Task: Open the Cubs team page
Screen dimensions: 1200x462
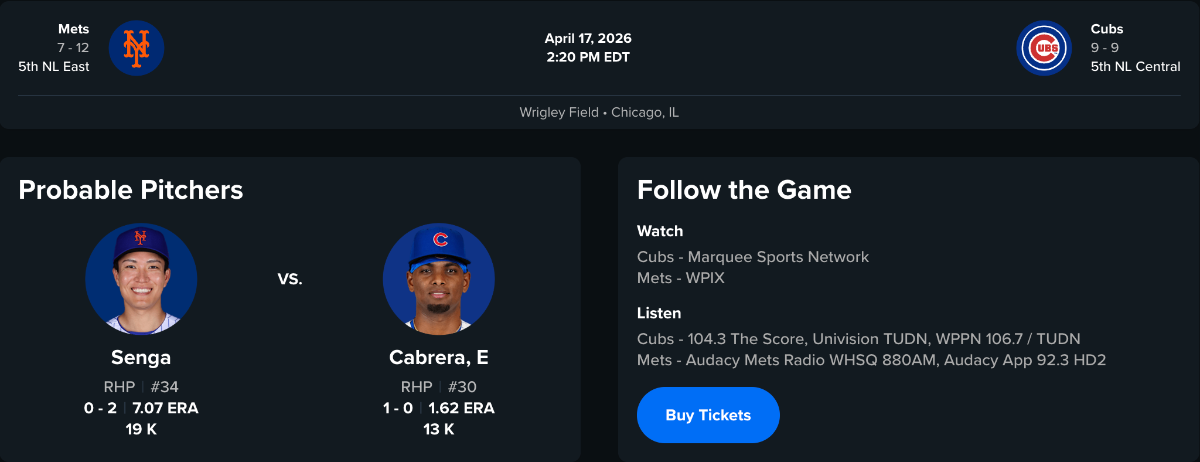Action: (x=1044, y=48)
